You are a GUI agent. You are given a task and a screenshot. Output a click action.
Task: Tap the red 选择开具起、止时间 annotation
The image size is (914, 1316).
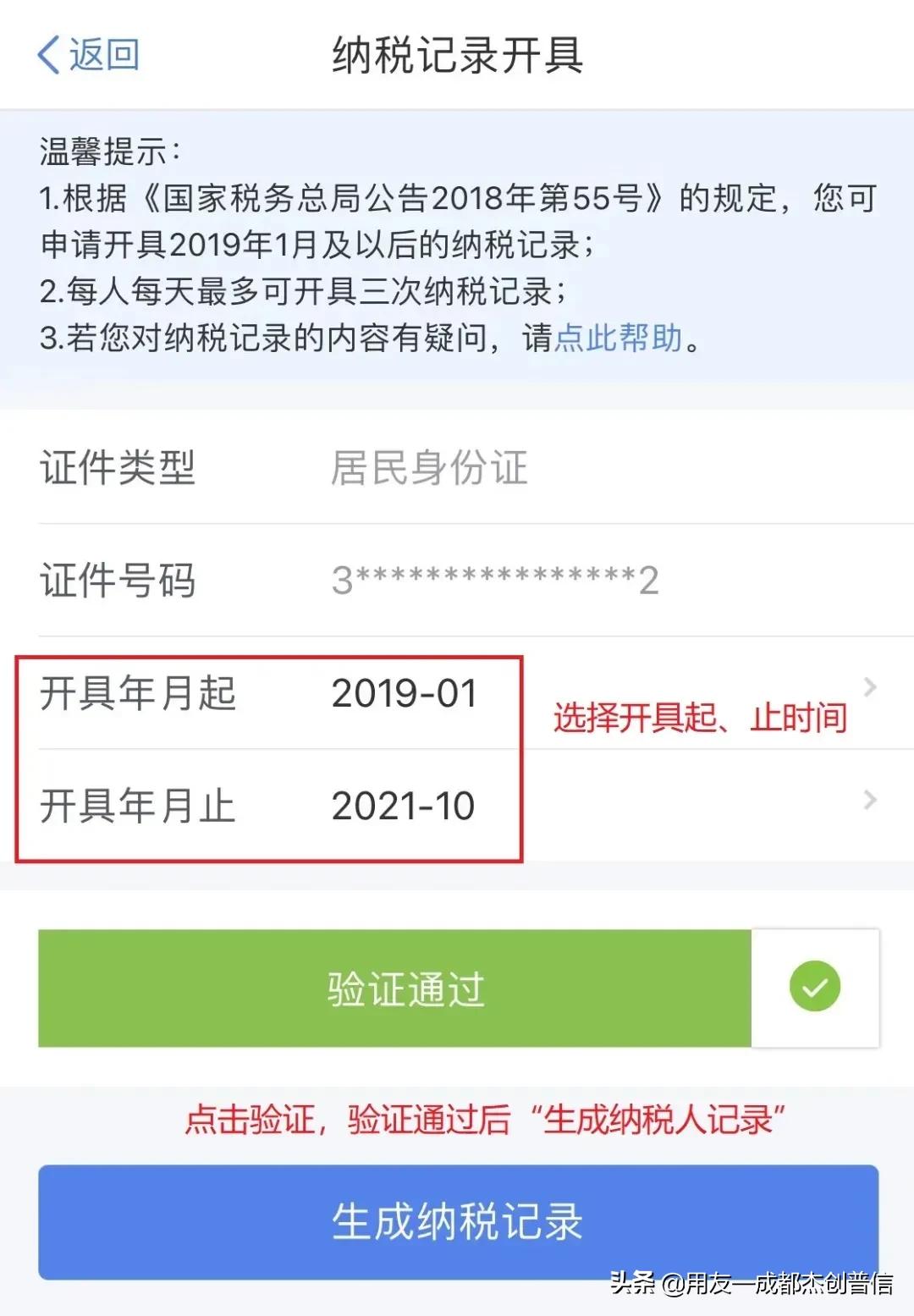[x=701, y=718]
